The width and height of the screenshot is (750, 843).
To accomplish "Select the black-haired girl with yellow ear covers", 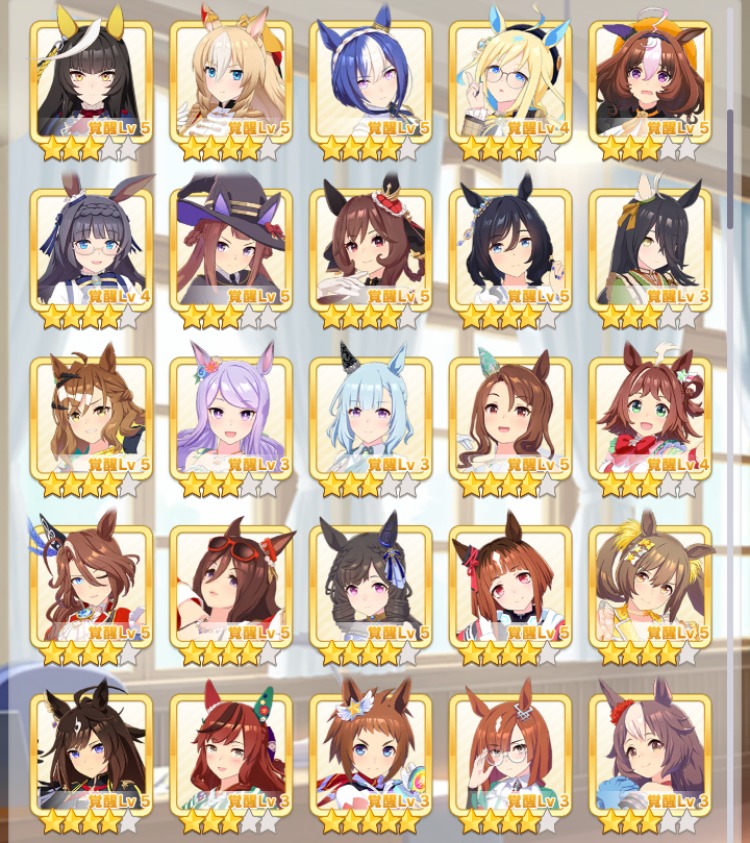I will point(91,82).
